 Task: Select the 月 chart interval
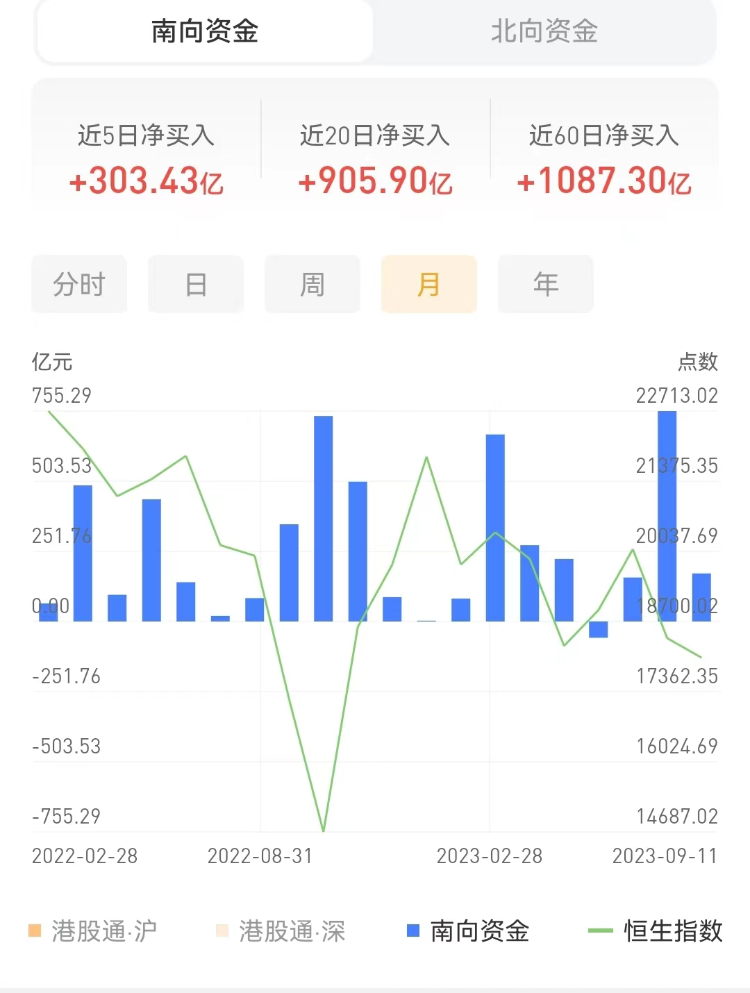point(429,285)
